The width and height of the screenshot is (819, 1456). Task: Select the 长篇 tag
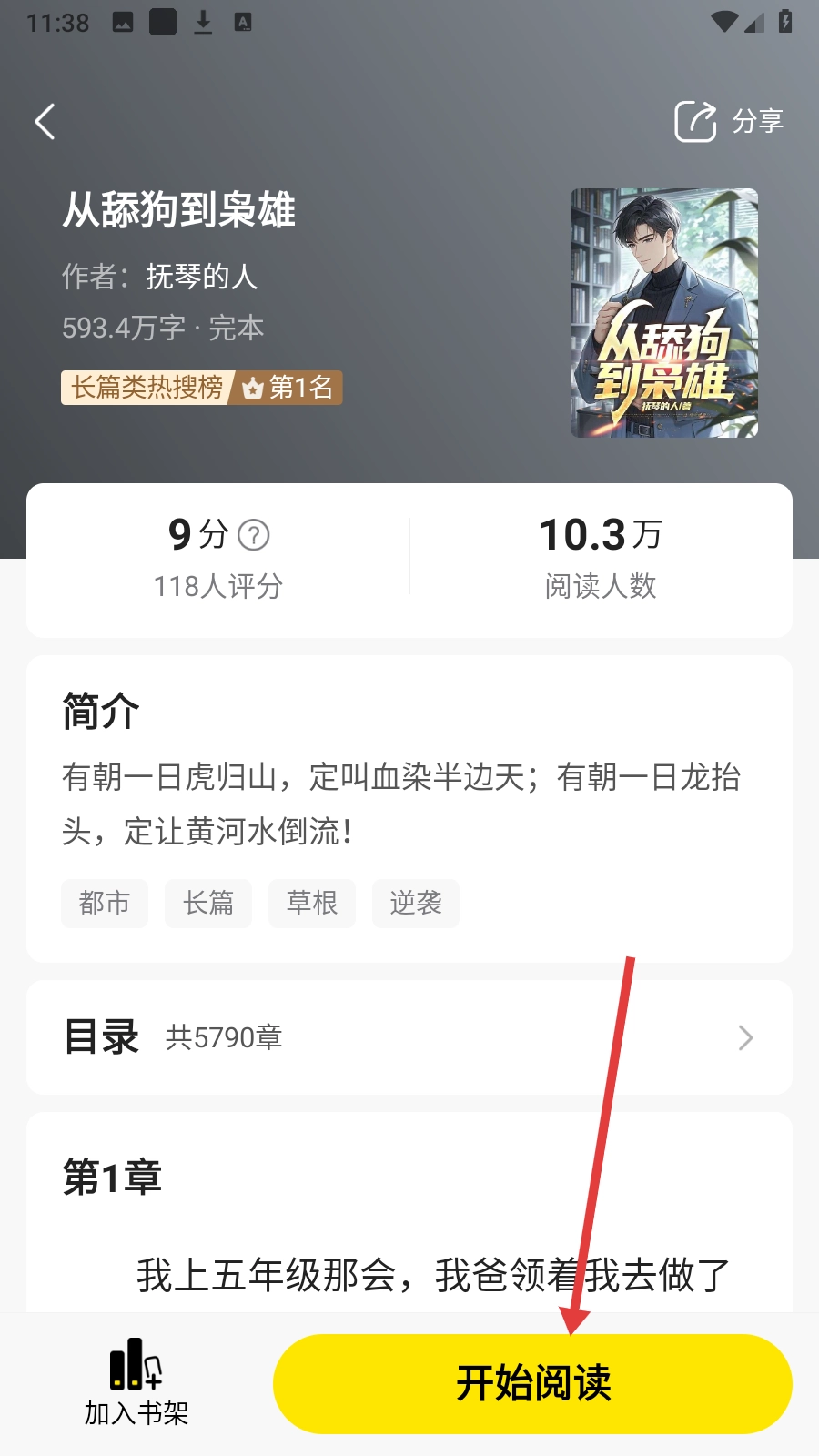tap(208, 903)
